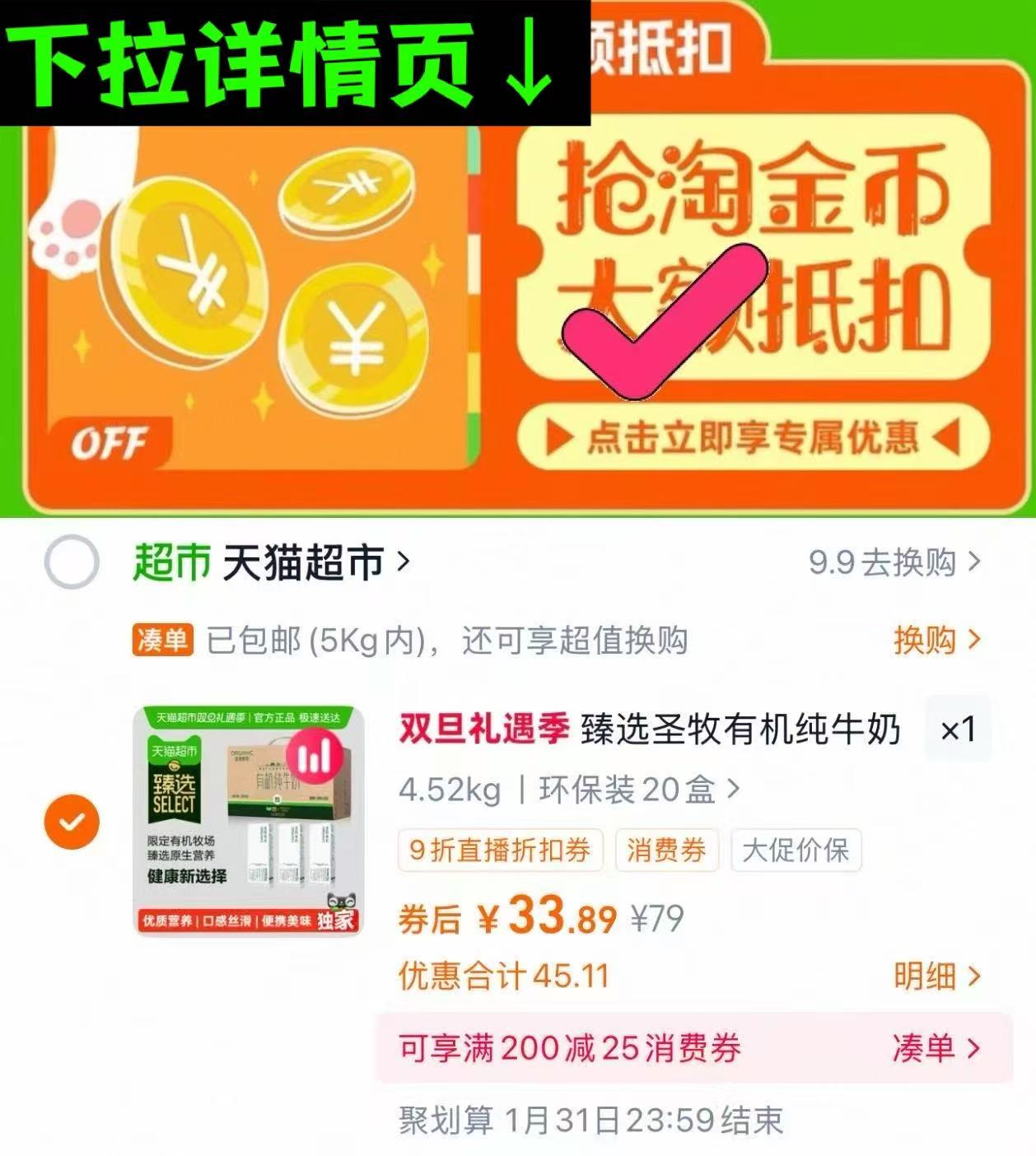The height and width of the screenshot is (1156, 1036).
Task: Click the 凑单 orange tag icon
Action: tap(163, 637)
